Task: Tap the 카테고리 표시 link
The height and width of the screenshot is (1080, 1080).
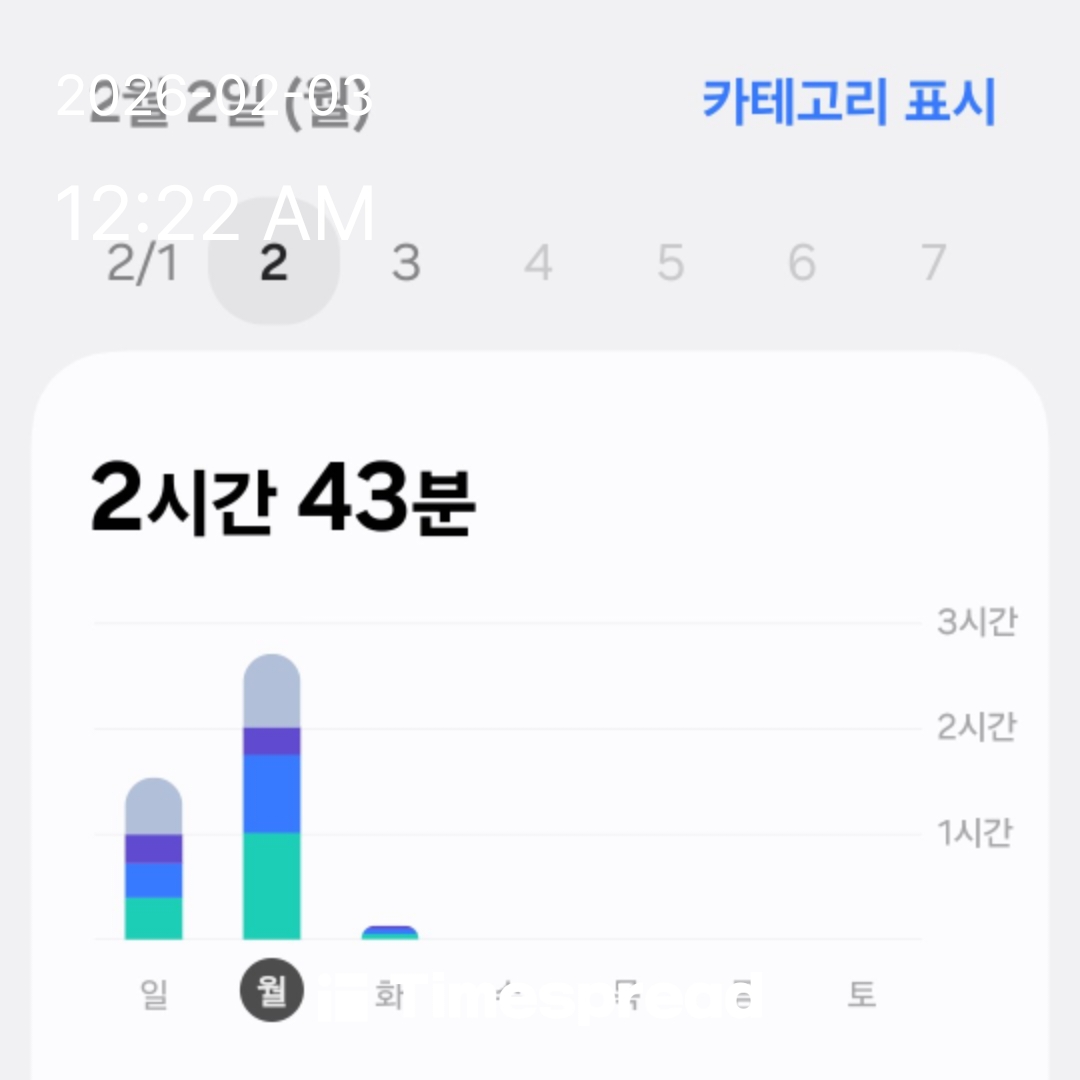Action: point(848,101)
